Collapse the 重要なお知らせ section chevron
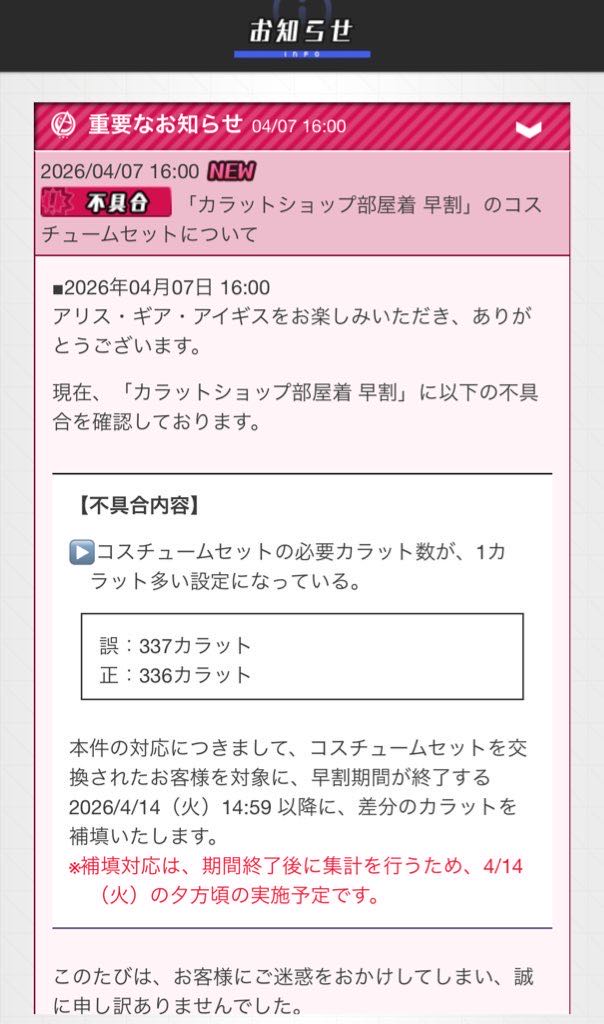 click(528, 128)
